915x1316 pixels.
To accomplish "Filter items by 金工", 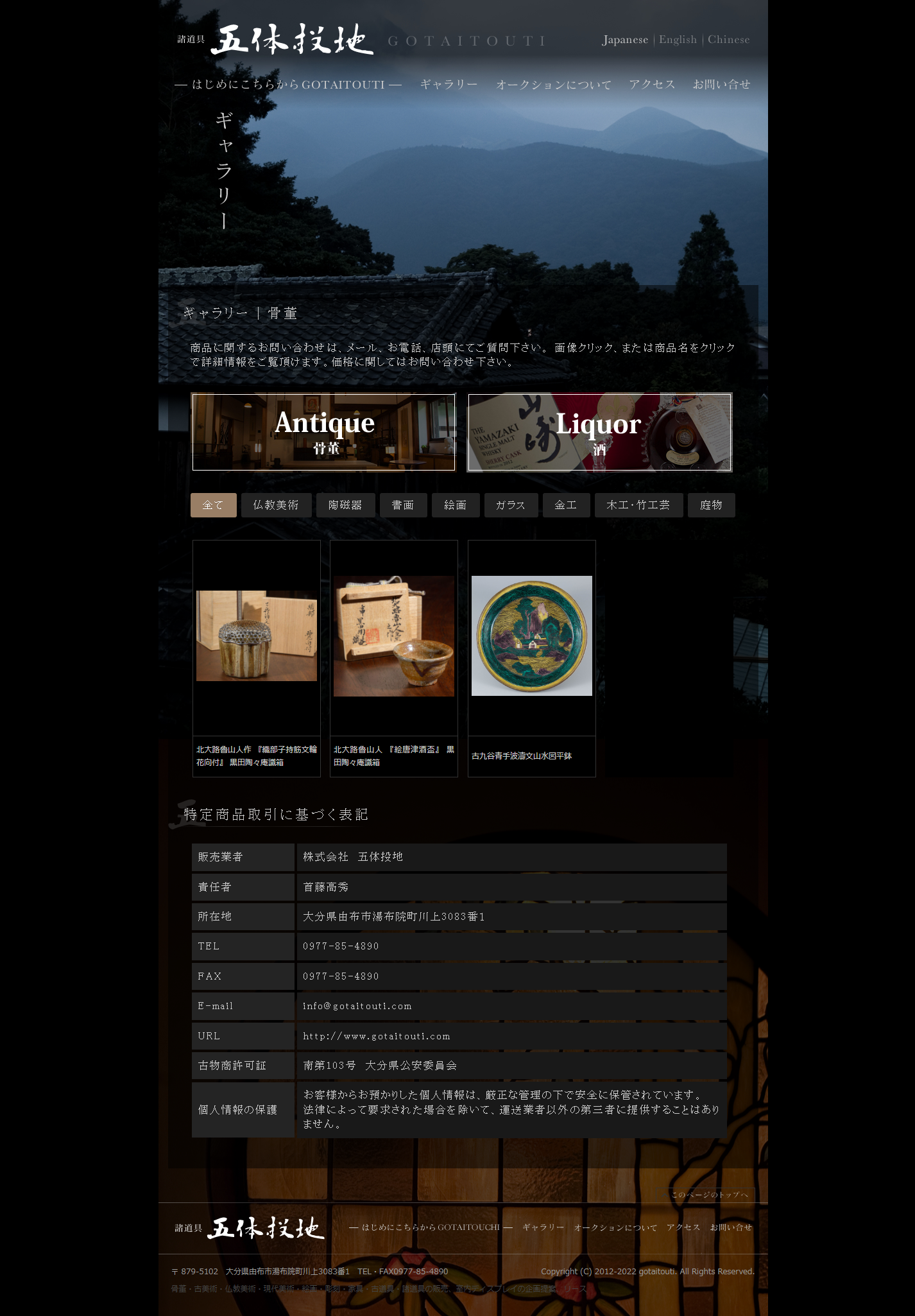I will [566, 505].
